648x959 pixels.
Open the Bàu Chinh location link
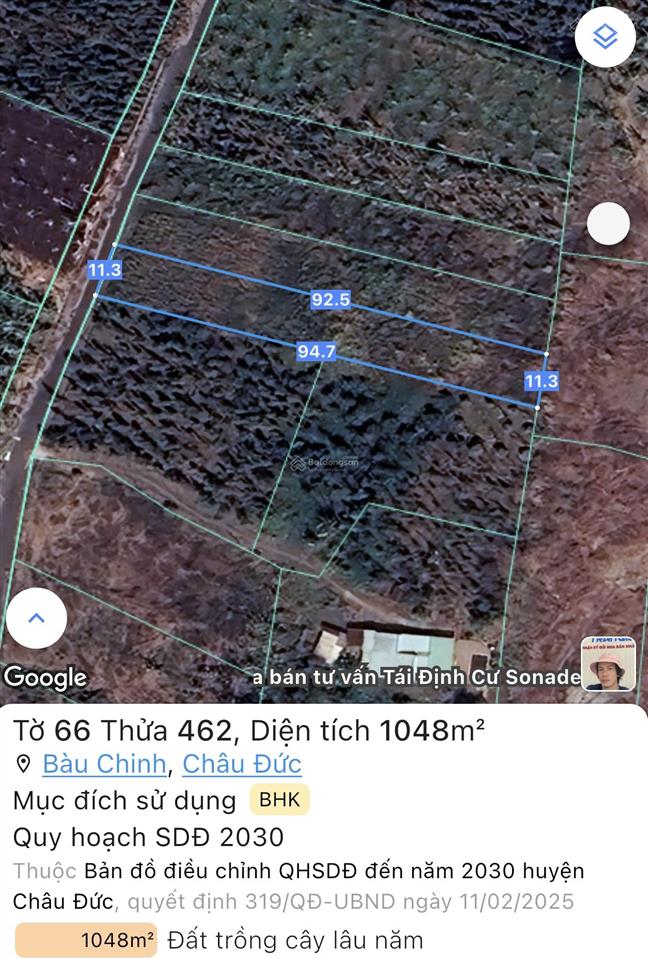click(104, 765)
